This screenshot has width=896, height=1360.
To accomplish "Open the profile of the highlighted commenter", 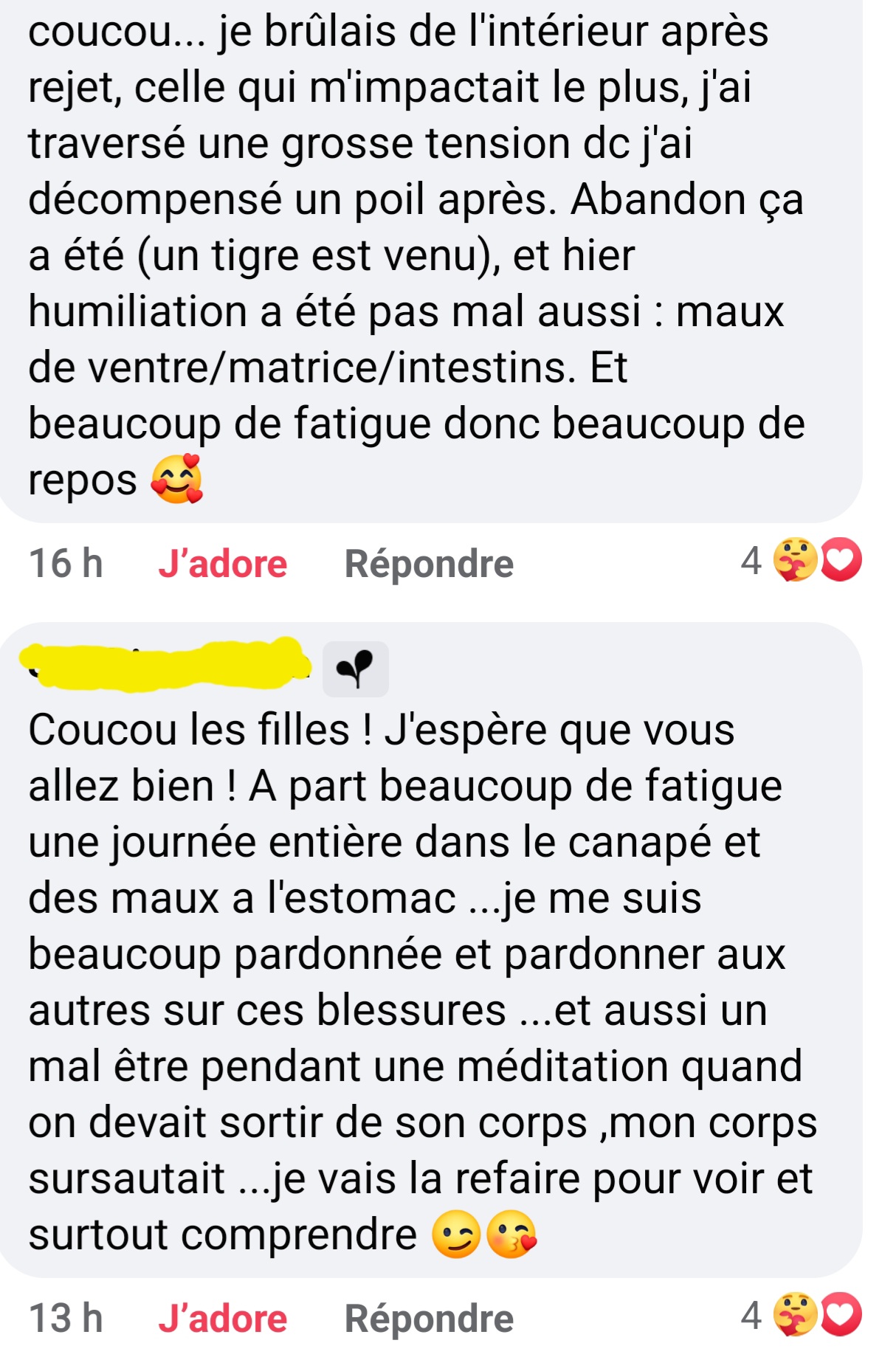I will click(x=166, y=663).
